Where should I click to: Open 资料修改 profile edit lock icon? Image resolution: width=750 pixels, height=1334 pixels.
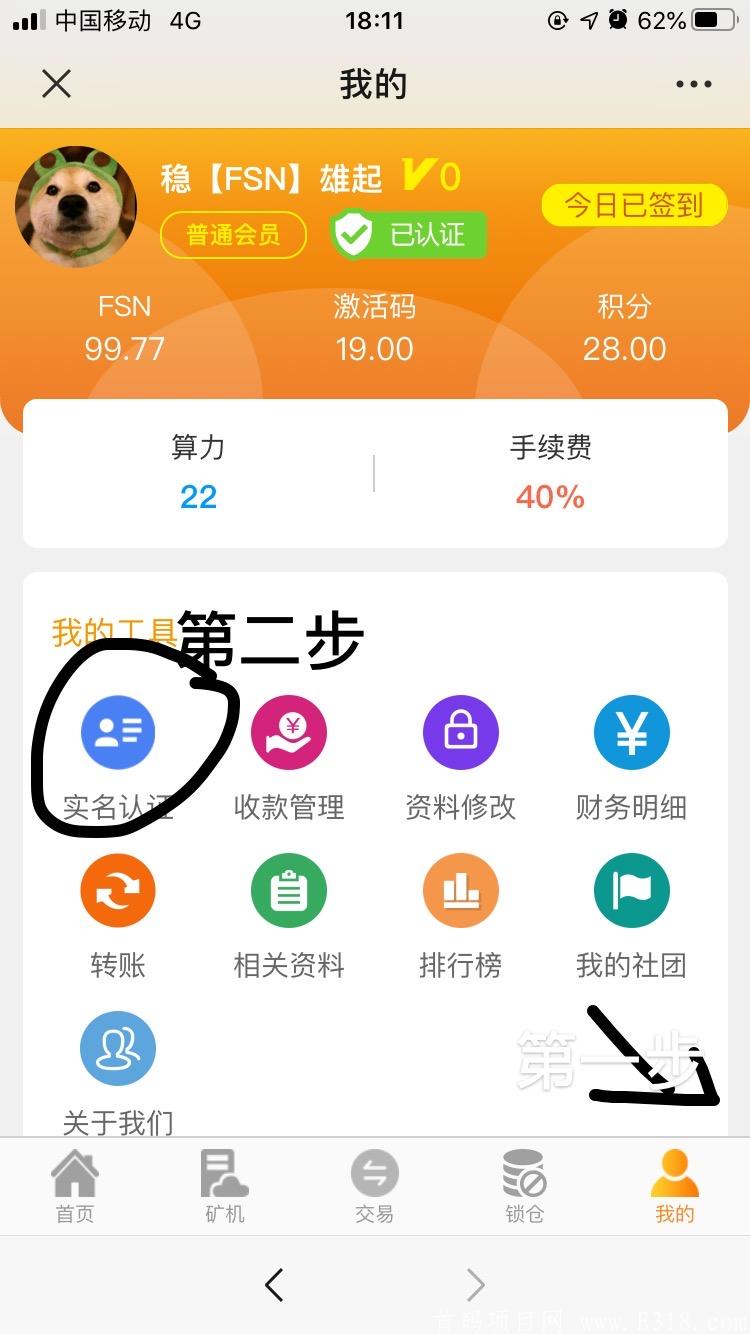tap(461, 732)
